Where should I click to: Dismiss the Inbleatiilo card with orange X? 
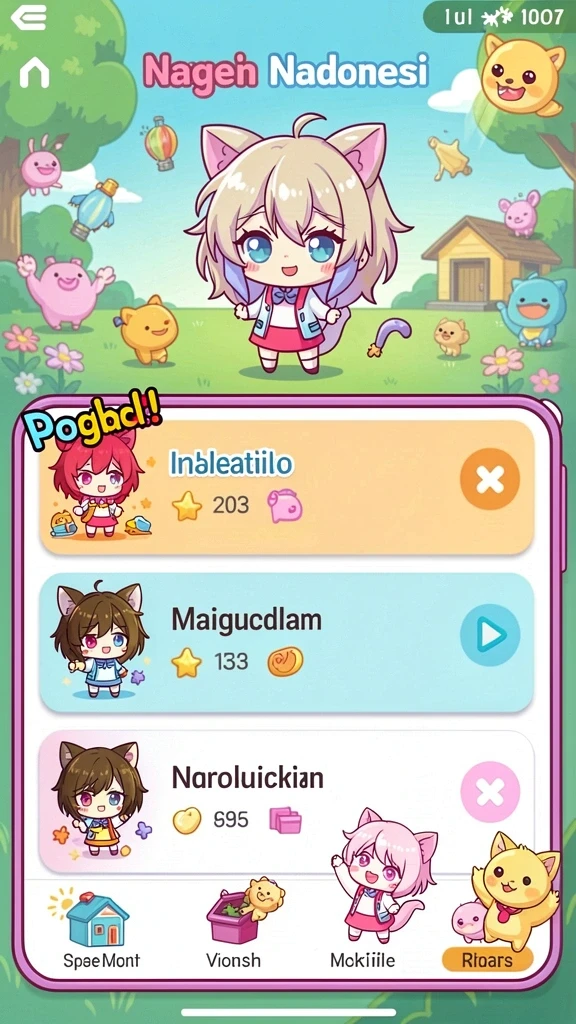(x=490, y=479)
